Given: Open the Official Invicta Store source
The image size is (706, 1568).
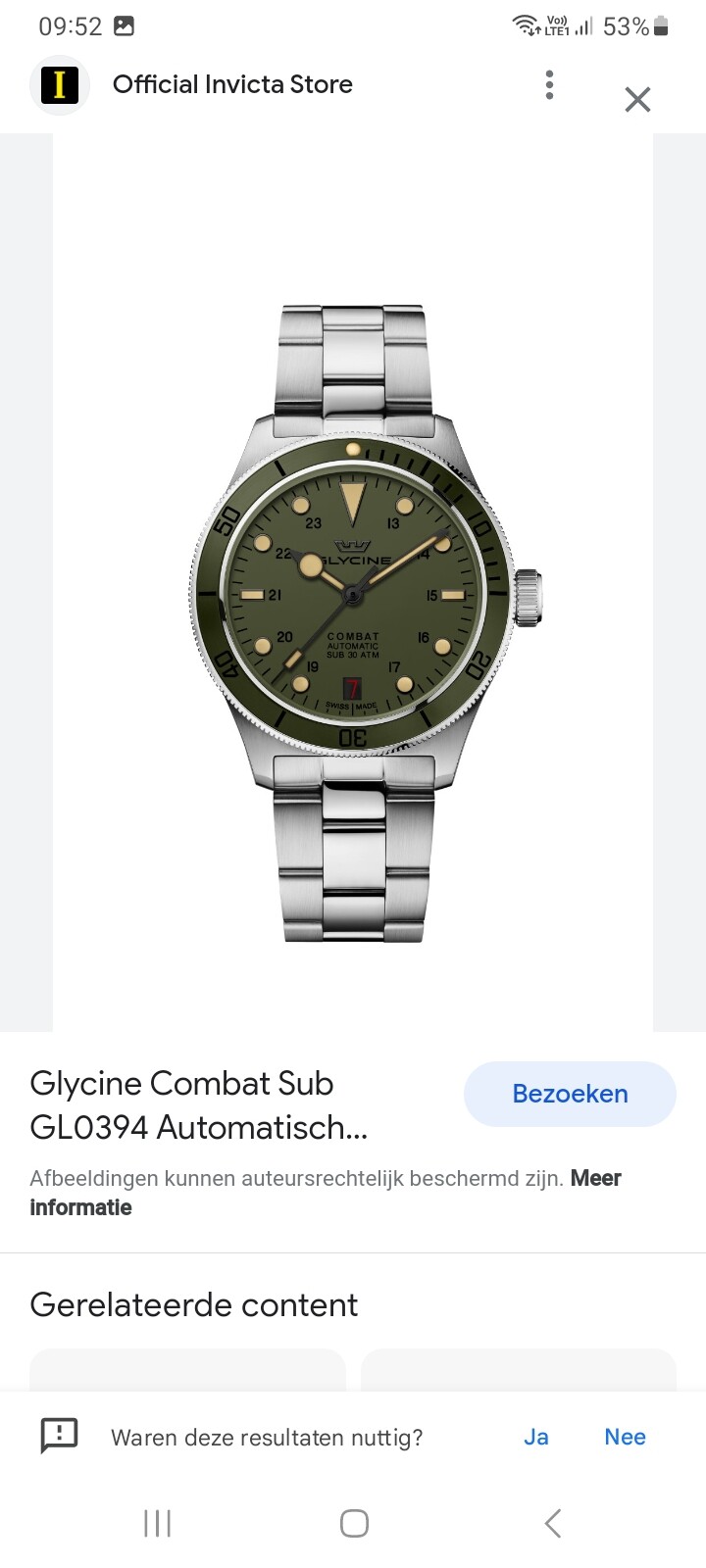Looking at the screenshot, I should click(231, 84).
